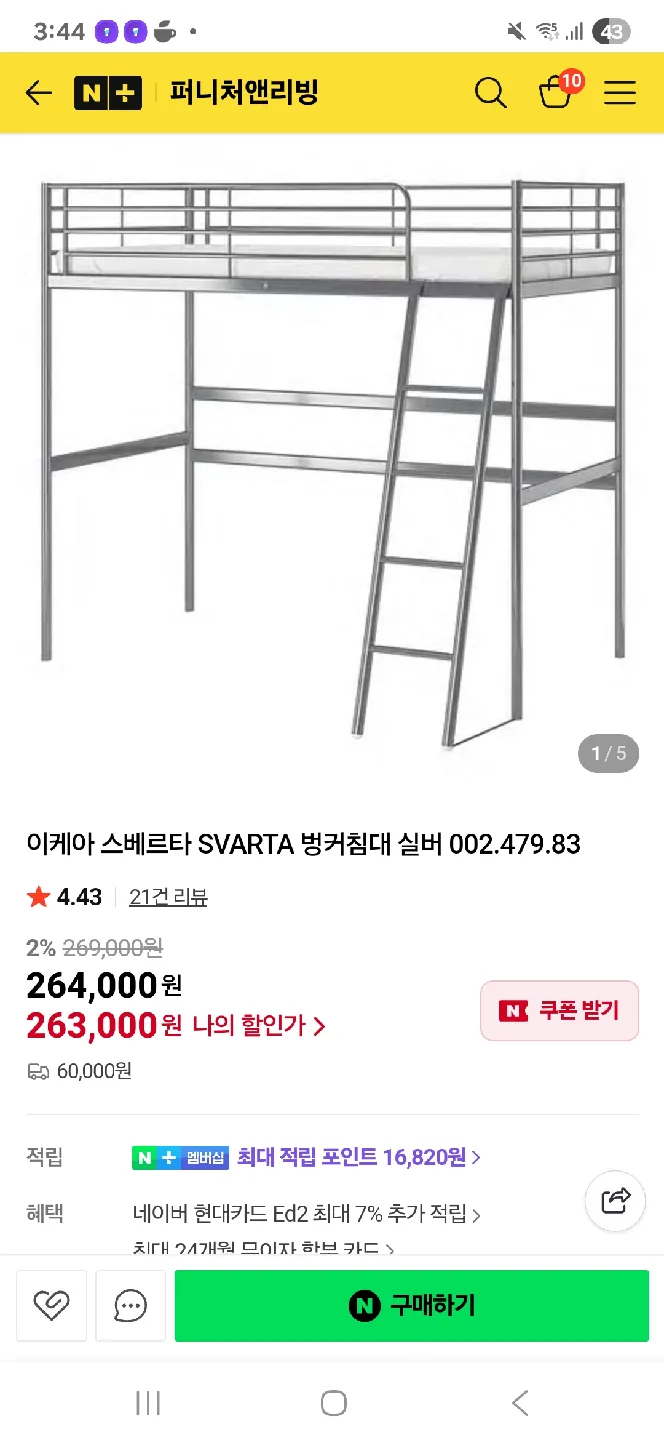
Task: Open the 21건 리뷰 reviews link
Action: [x=168, y=897]
